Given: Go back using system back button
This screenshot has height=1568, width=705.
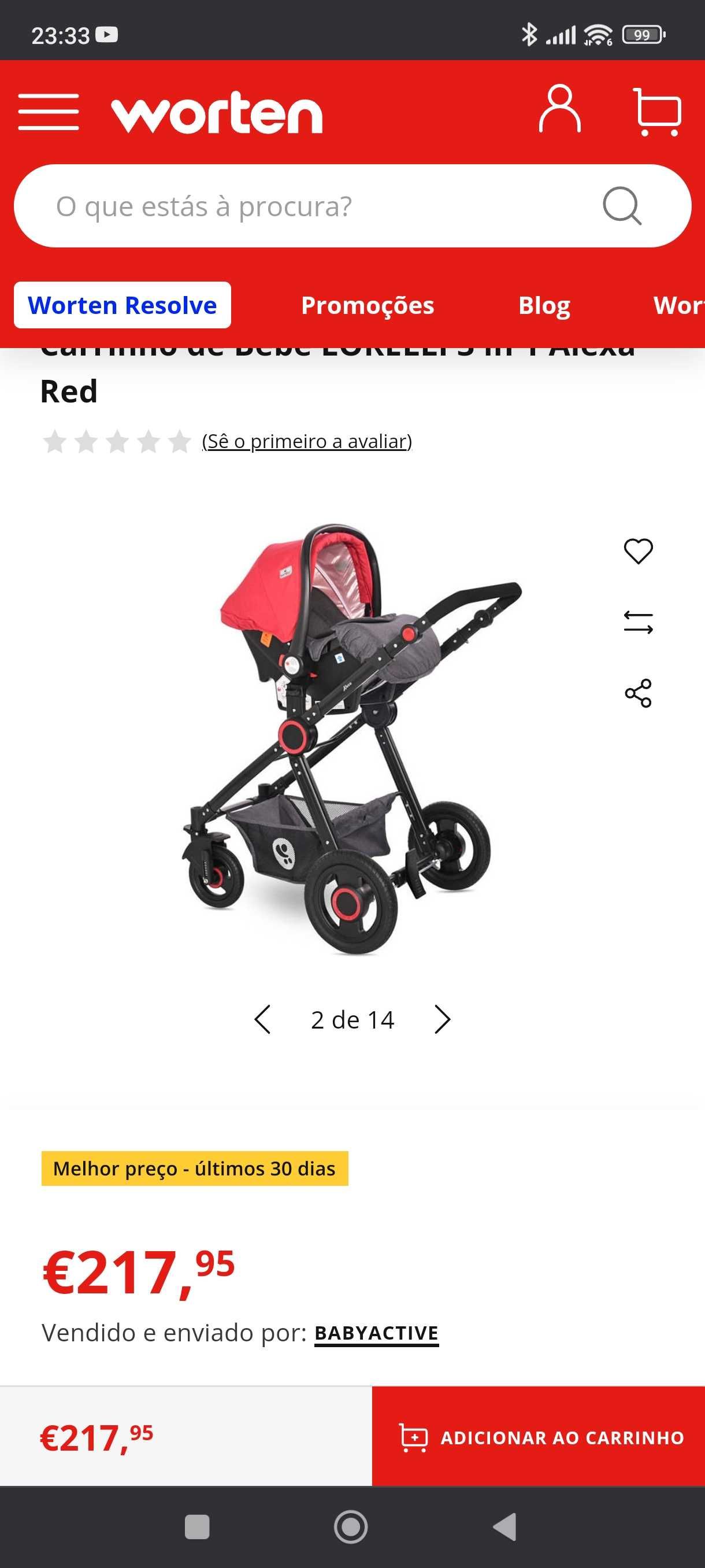Looking at the screenshot, I should [x=505, y=1527].
